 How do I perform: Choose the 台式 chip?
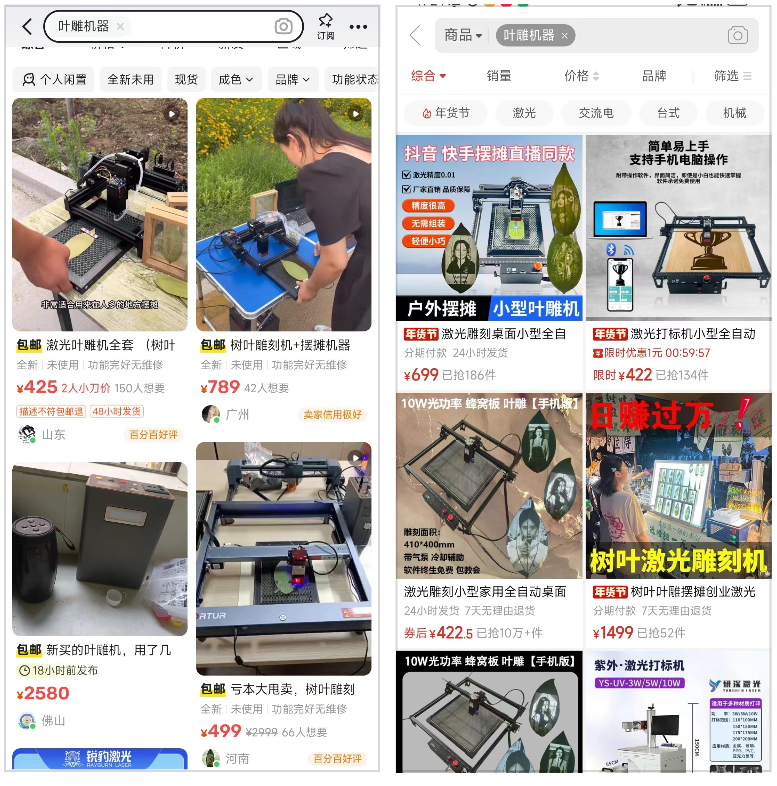pyautogui.click(x=668, y=113)
